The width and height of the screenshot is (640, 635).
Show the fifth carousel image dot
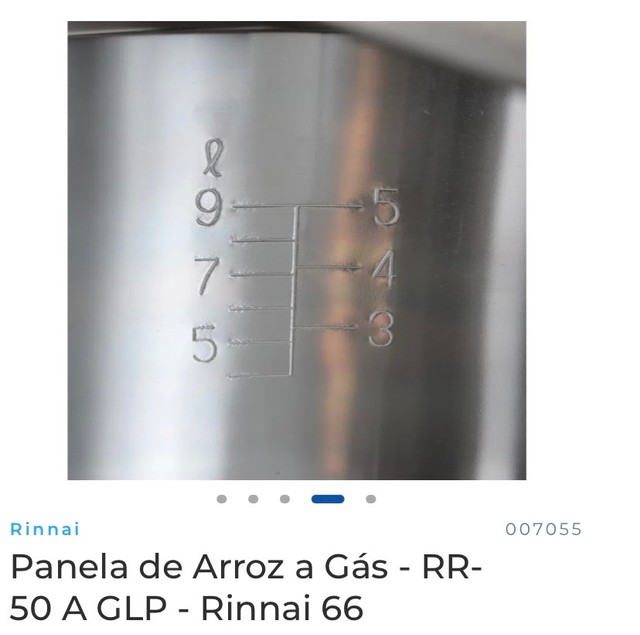pyautogui.click(x=371, y=499)
